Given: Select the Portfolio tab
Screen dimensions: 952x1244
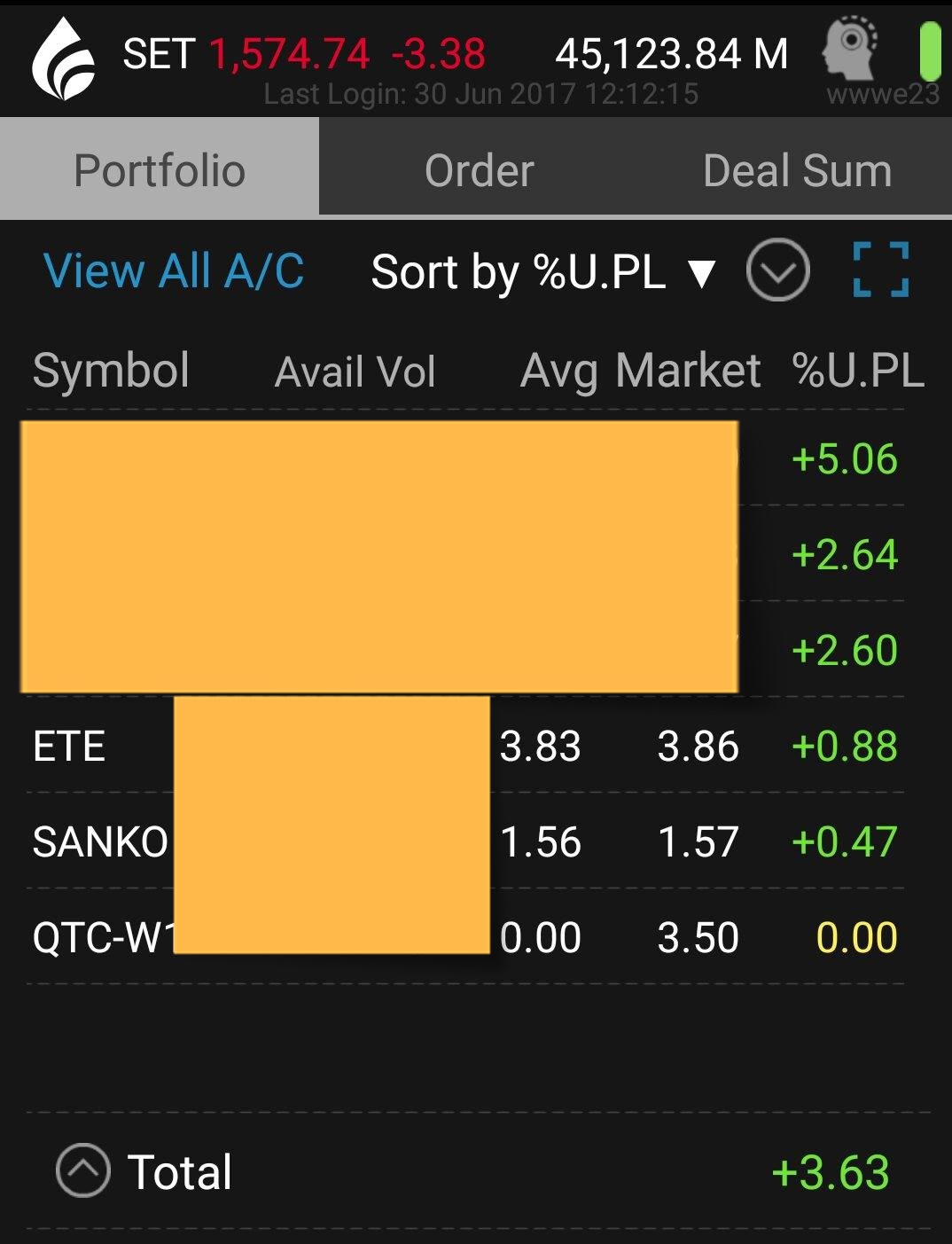Looking at the screenshot, I should (160, 170).
